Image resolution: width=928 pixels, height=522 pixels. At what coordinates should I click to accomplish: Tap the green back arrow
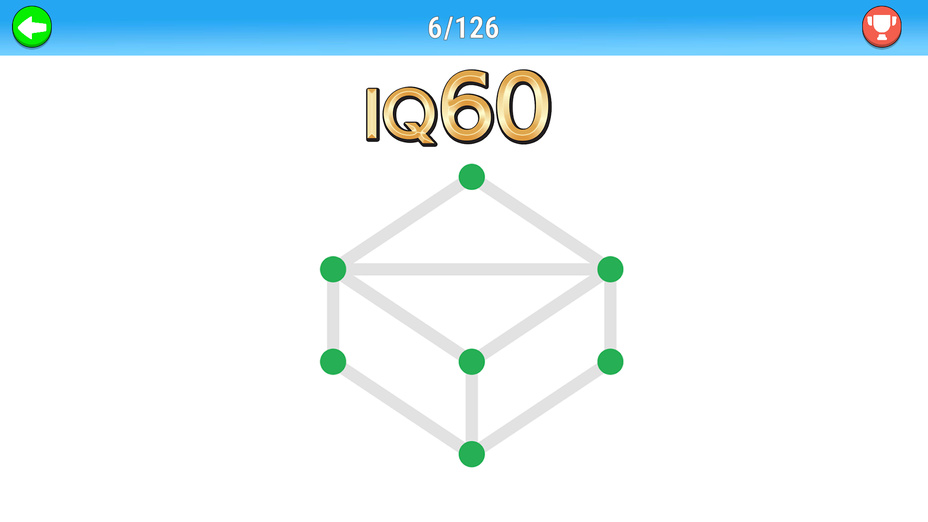coord(32,27)
